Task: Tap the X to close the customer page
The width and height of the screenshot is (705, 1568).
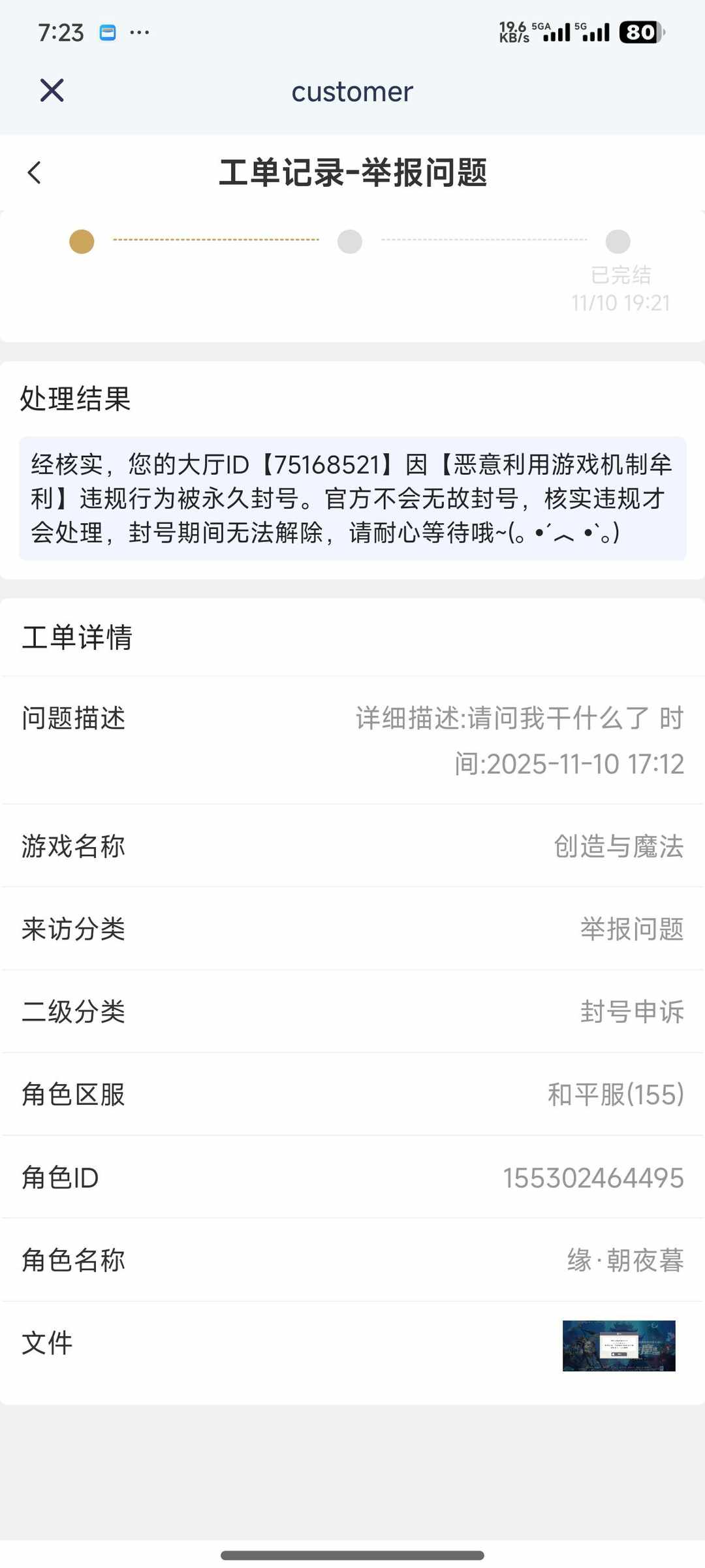Action: [x=52, y=91]
